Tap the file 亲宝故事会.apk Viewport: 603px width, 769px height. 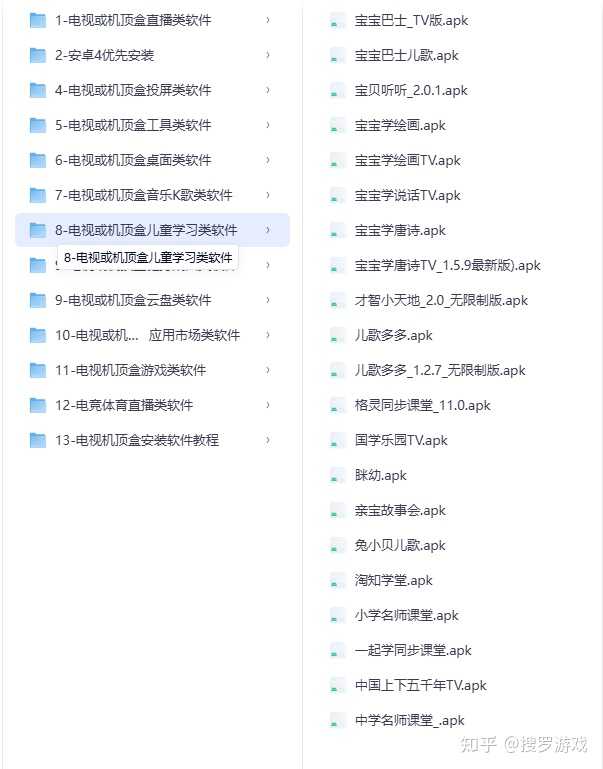400,510
